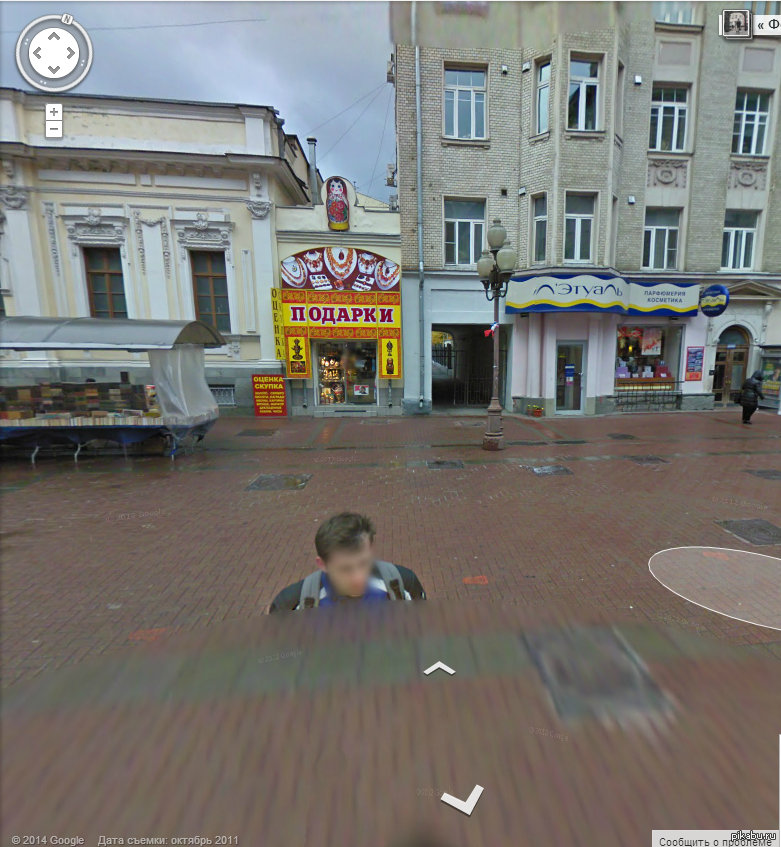
Task: Zoom out with the minus button
Action: (54, 129)
